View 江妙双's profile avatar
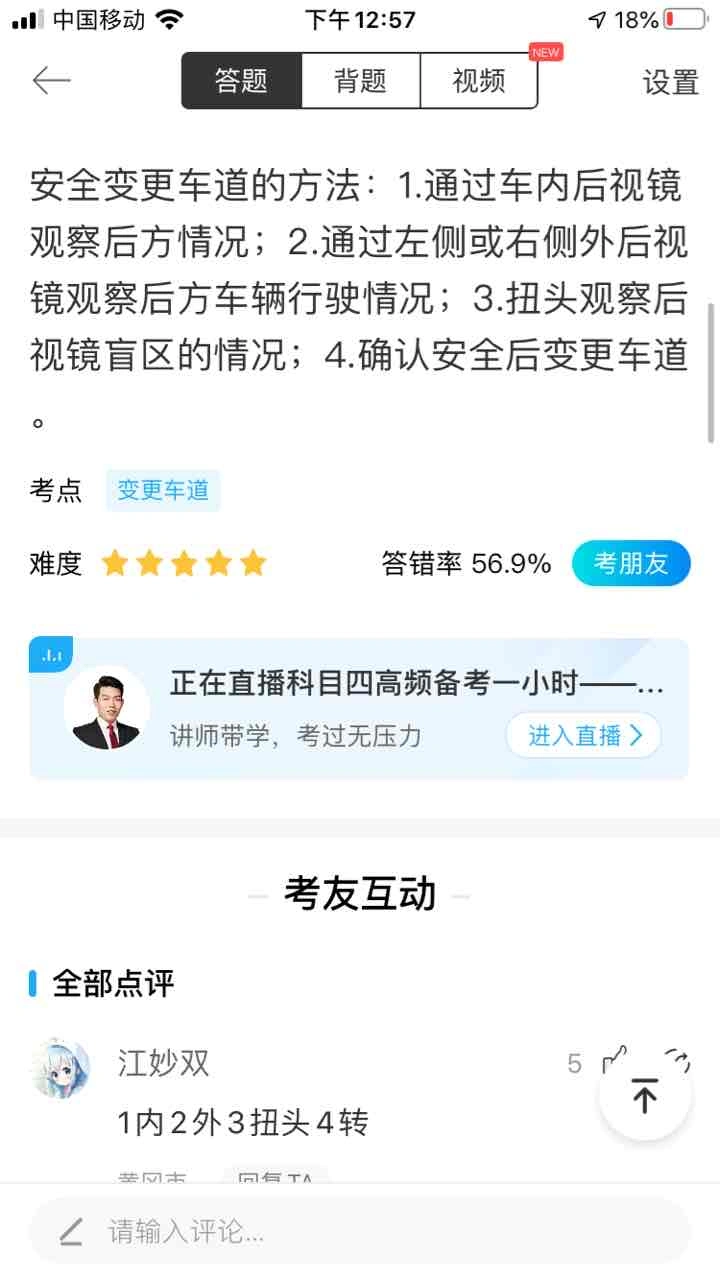This screenshot has height=1280, width=720. (x=61, y=1068)
